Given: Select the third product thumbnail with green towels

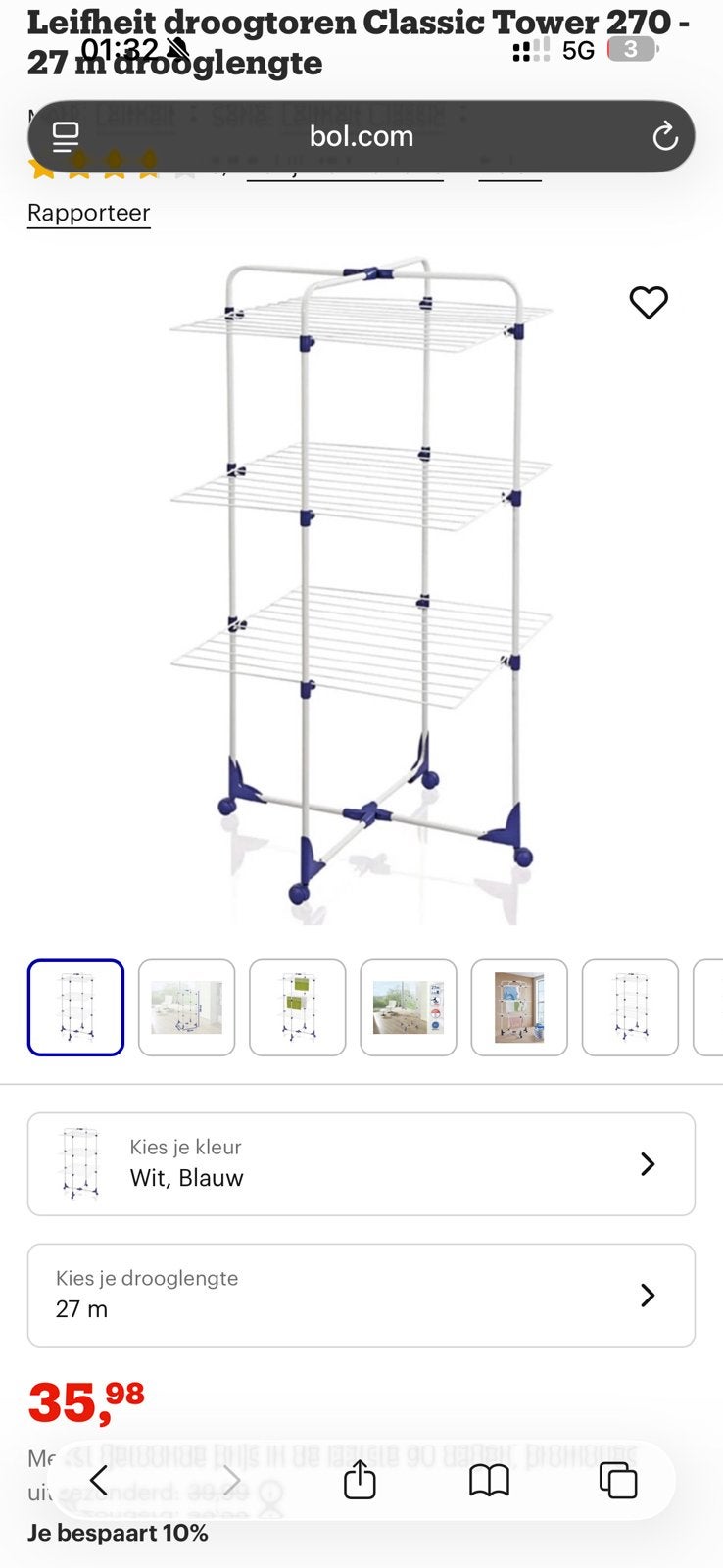Looking at the screenshot, I should (298, 1007).
